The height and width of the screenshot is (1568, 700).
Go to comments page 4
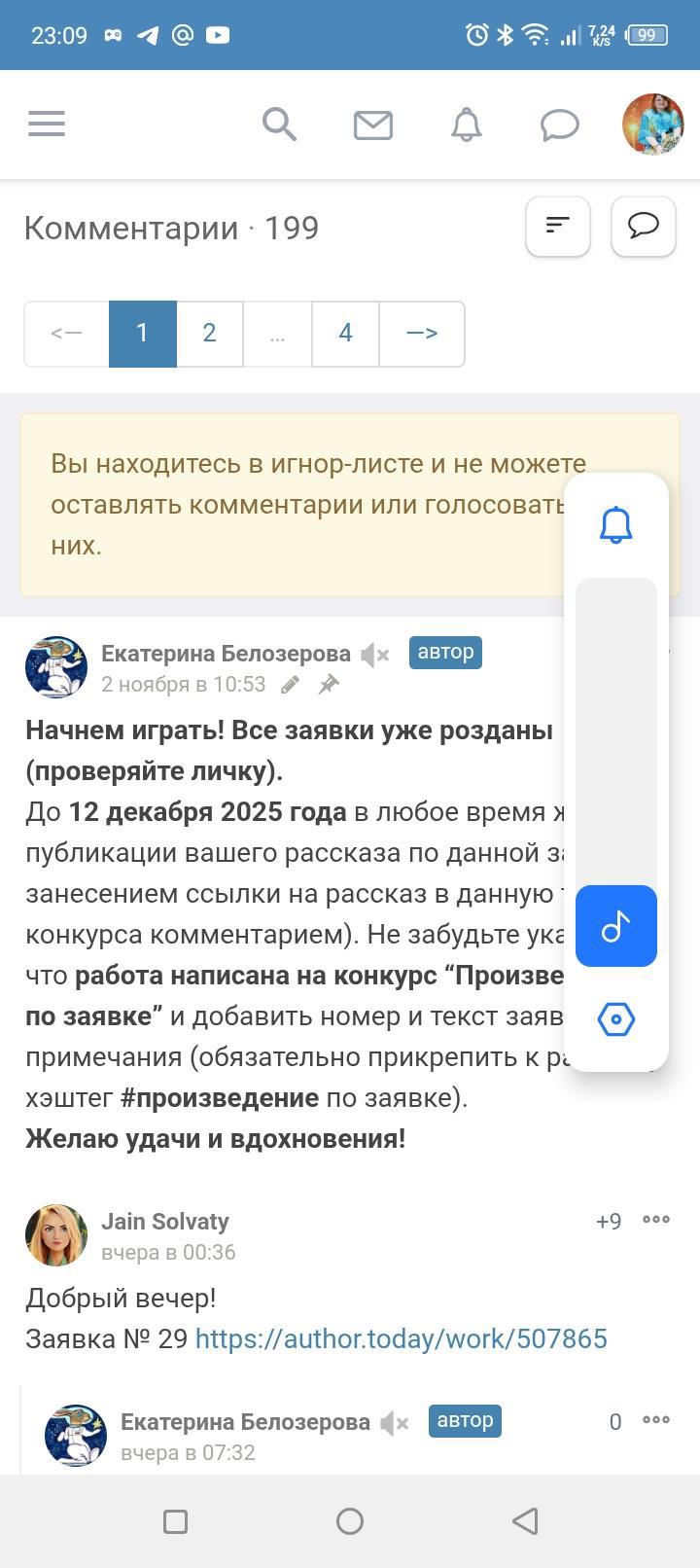coord(345,334)
